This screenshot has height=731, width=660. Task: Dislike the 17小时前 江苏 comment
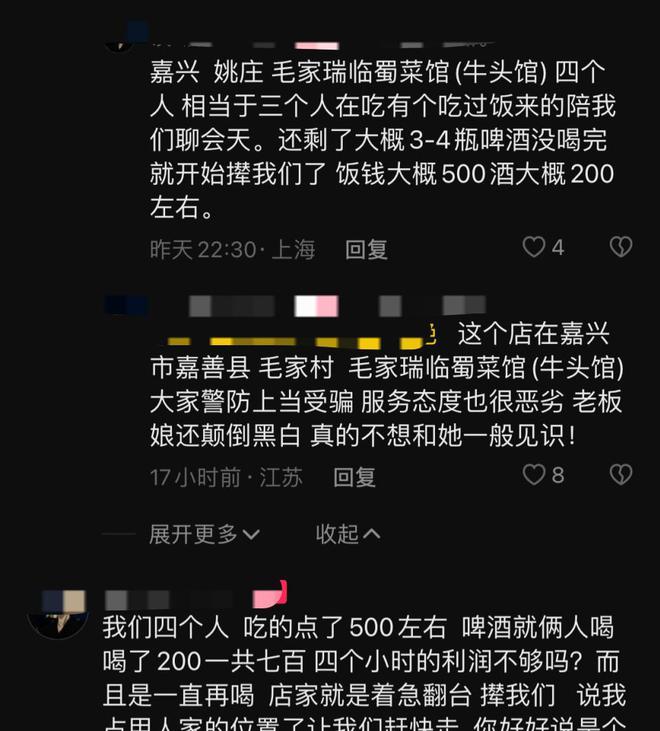coord(621,475)
